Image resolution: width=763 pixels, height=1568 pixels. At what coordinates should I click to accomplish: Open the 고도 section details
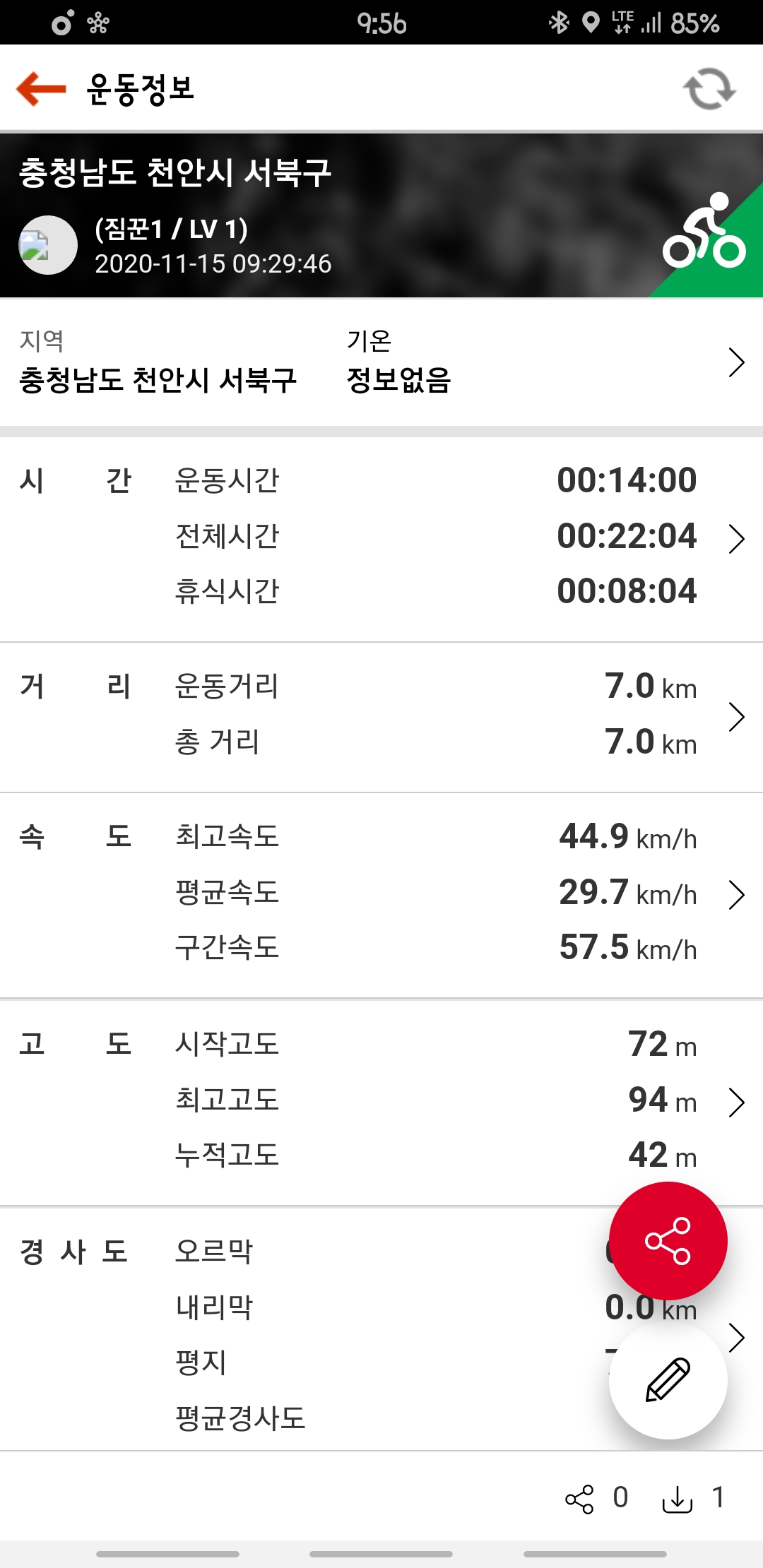click(381, 1102)
